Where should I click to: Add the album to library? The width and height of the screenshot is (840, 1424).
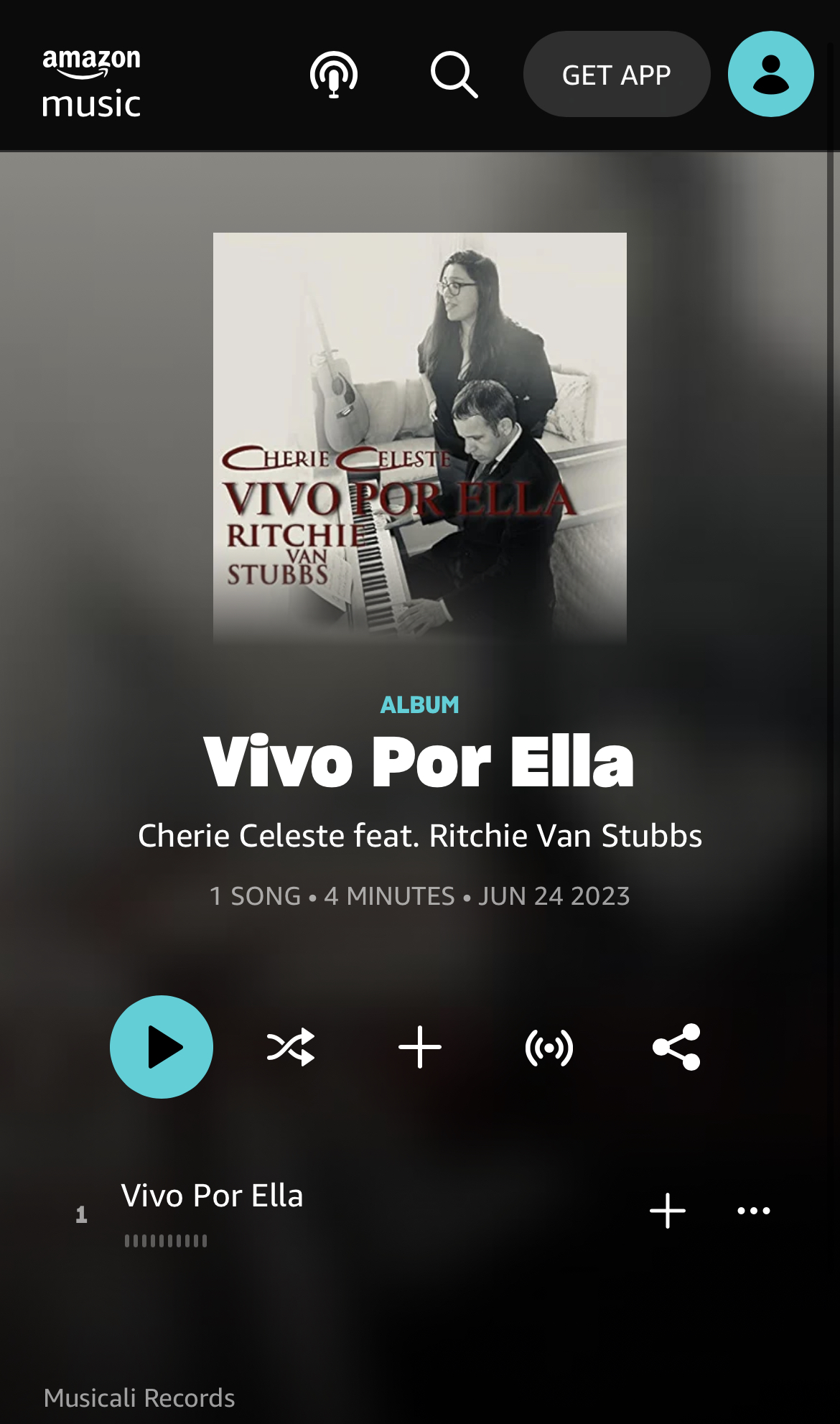420,1046
